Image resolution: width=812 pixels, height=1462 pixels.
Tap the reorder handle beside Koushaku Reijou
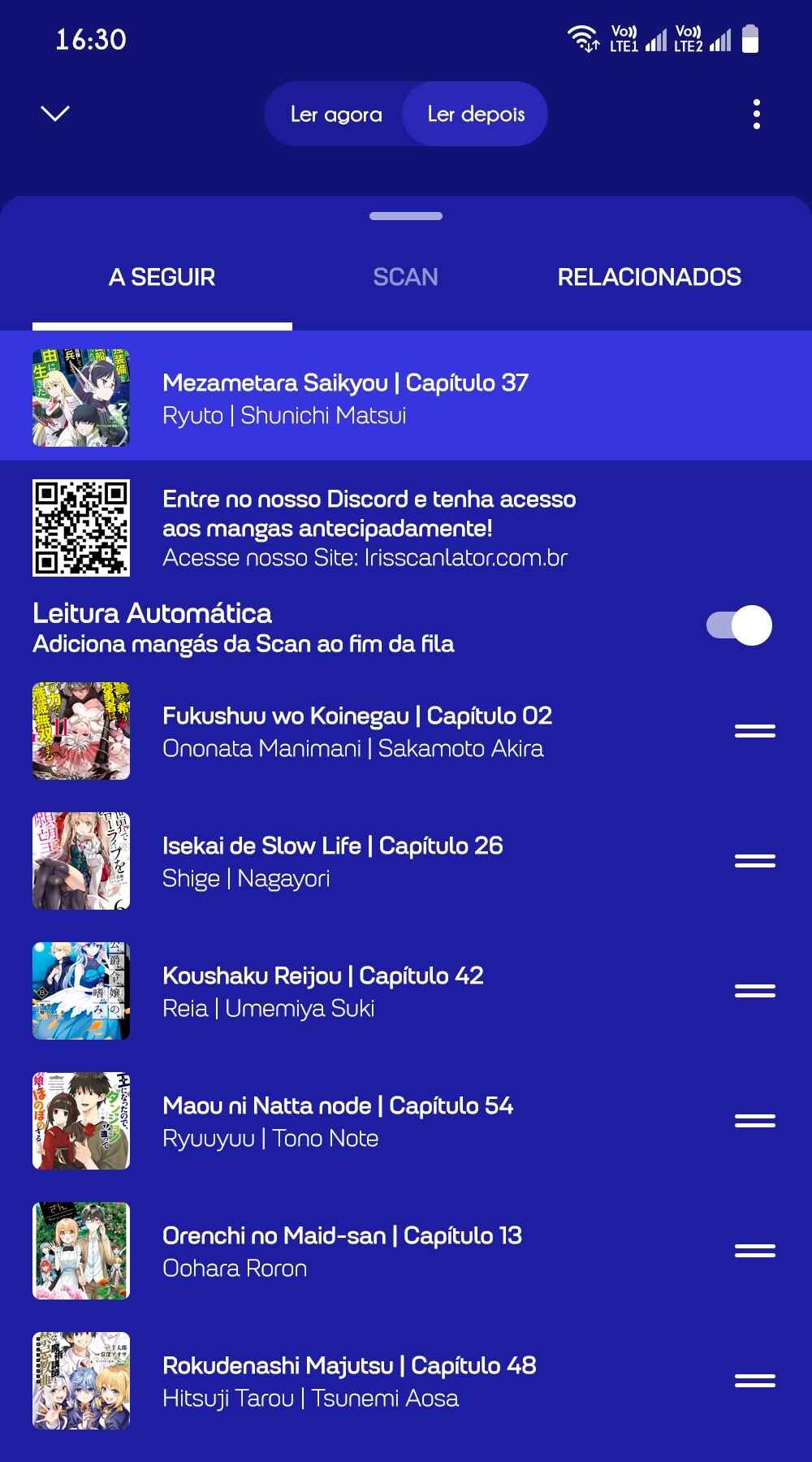coord(755,991)
